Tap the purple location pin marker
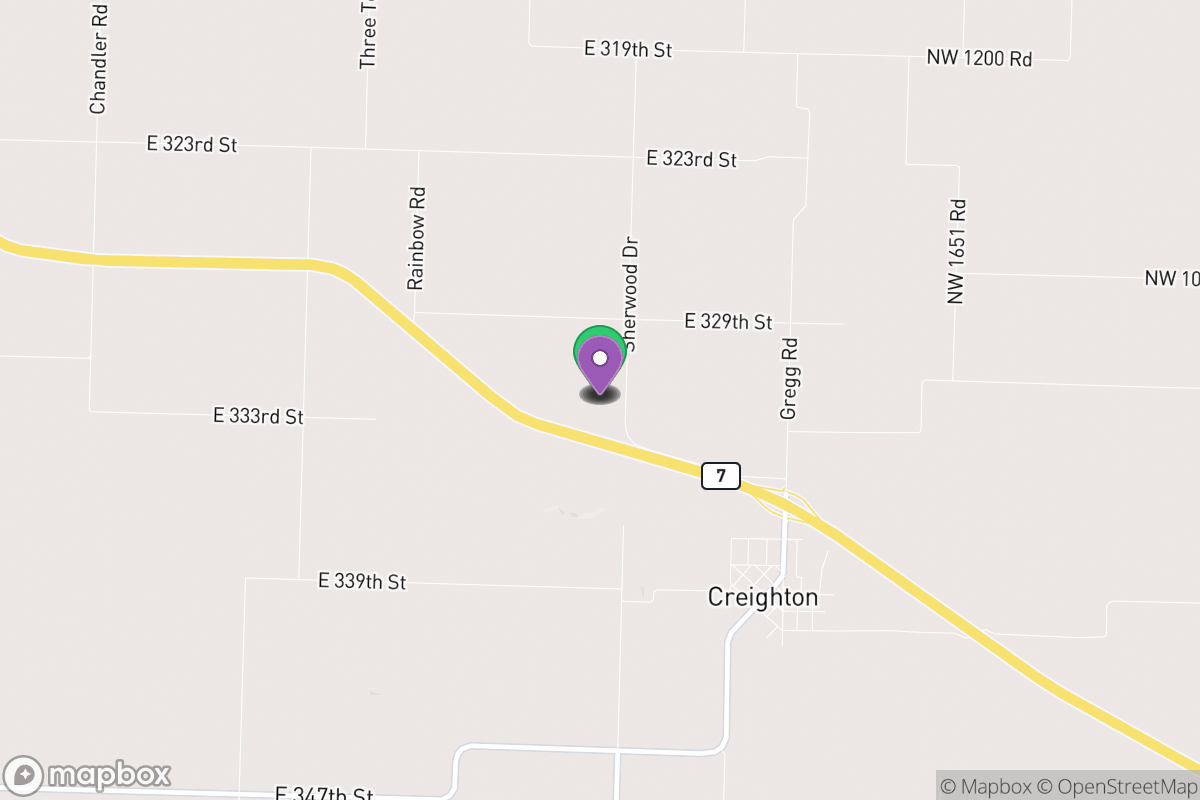Screen dimensions: 1200x800 (x=600, y=362)
